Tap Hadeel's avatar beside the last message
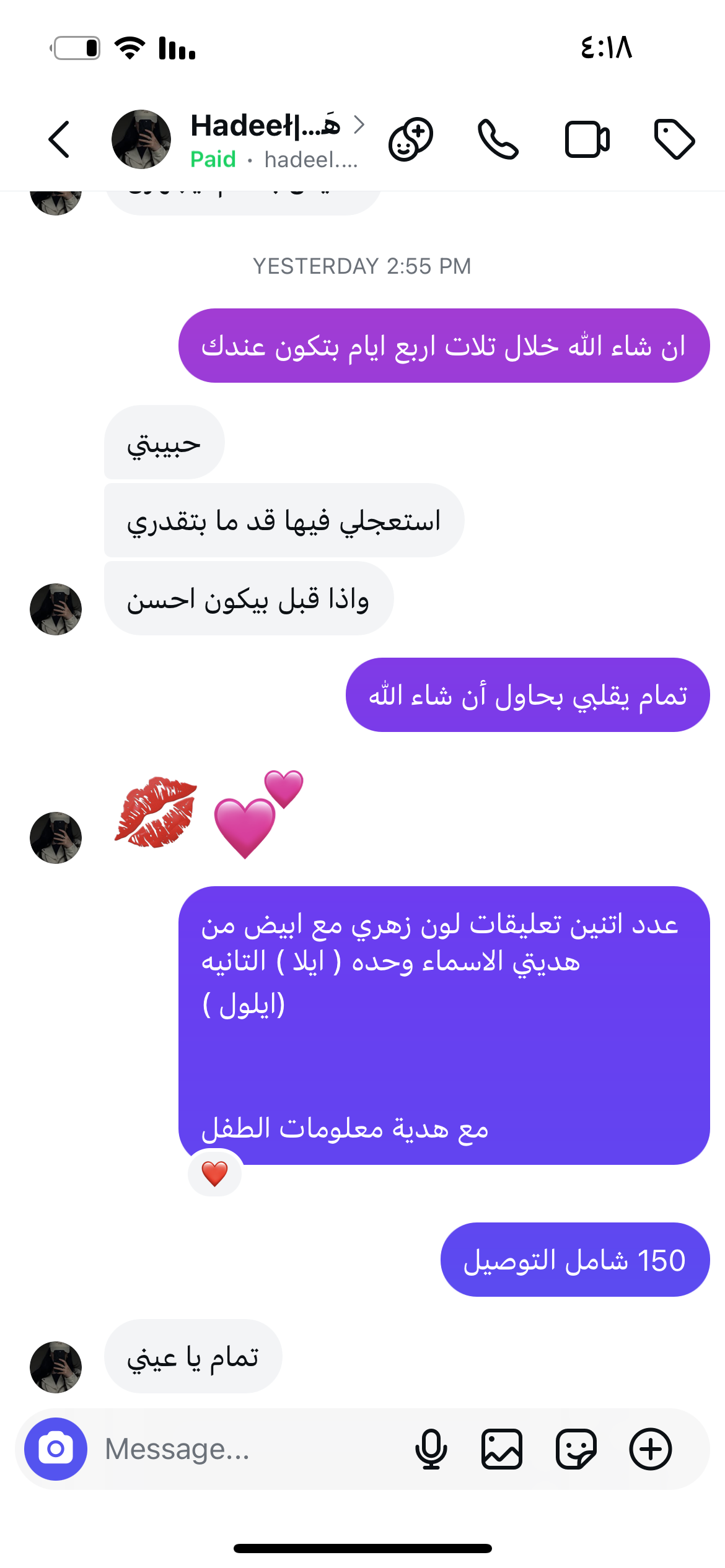 pos(56,1367)
